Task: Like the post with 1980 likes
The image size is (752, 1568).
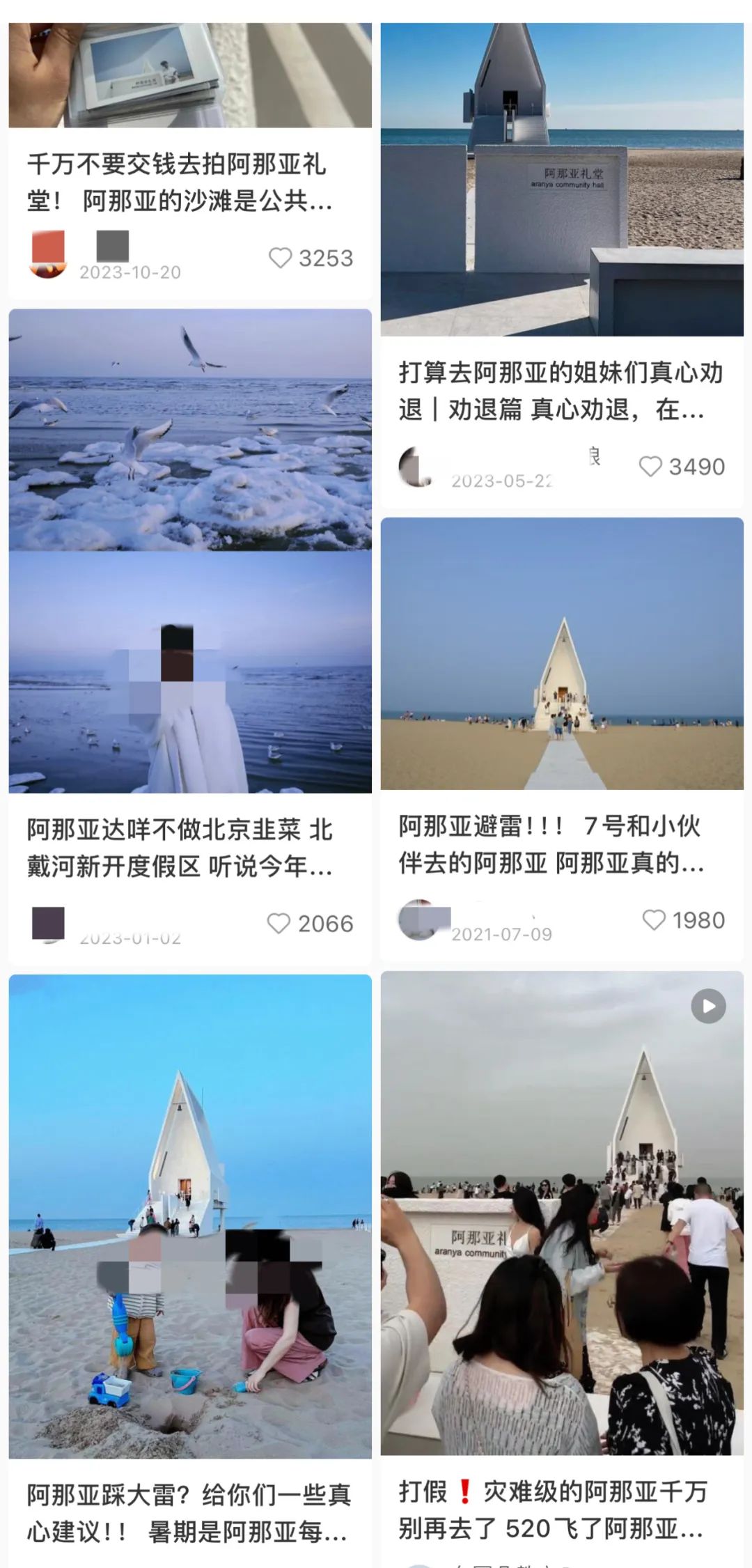Action: tap(653, 920)
